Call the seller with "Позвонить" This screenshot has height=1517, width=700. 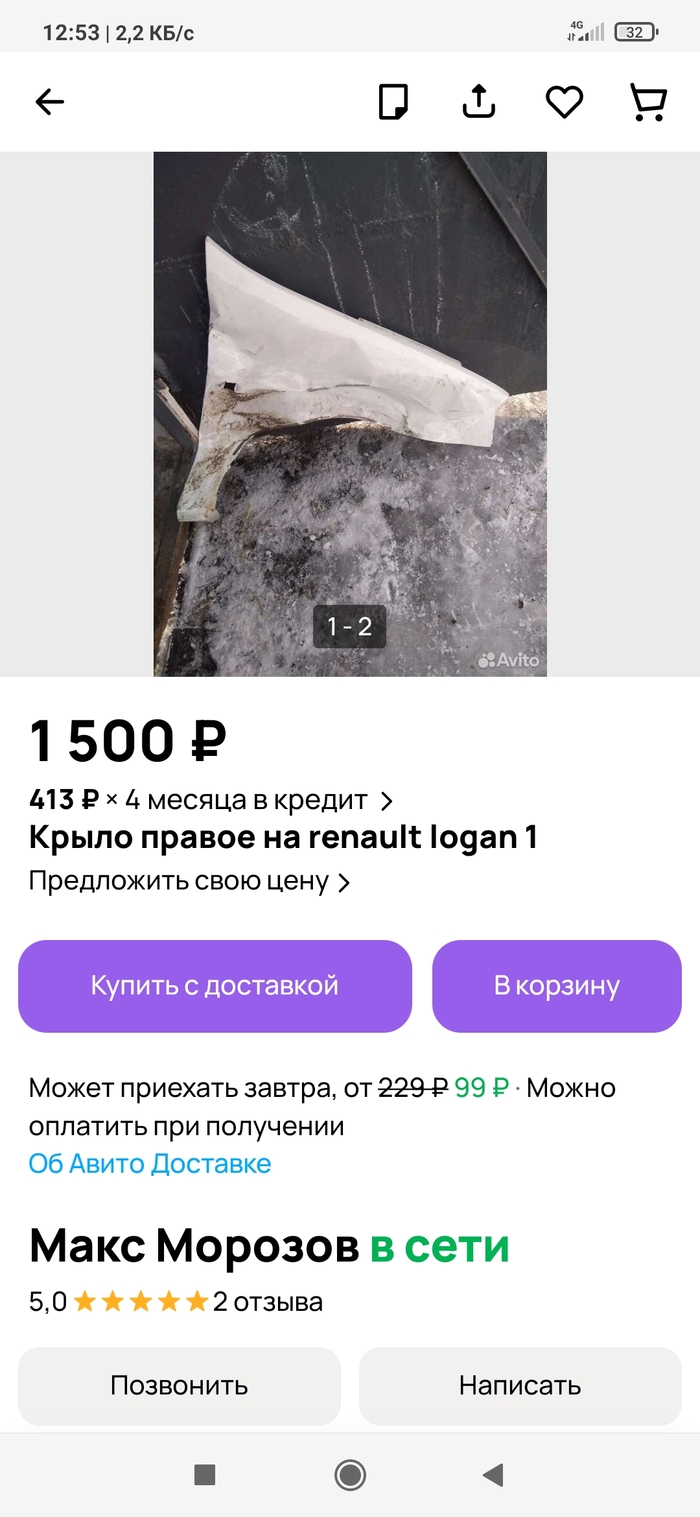coord(179,1385)
